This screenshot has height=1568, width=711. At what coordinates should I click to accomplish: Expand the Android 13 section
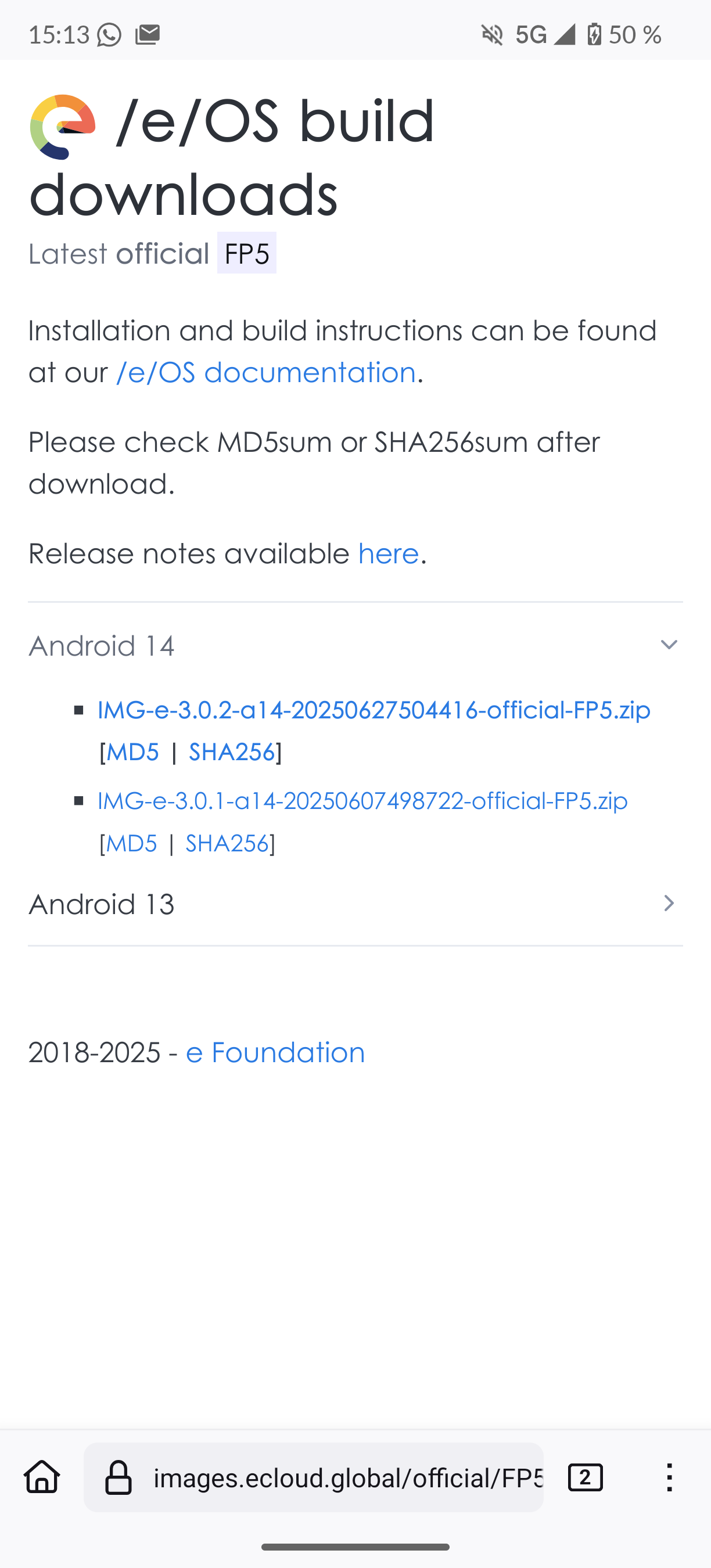coord(355,904)
